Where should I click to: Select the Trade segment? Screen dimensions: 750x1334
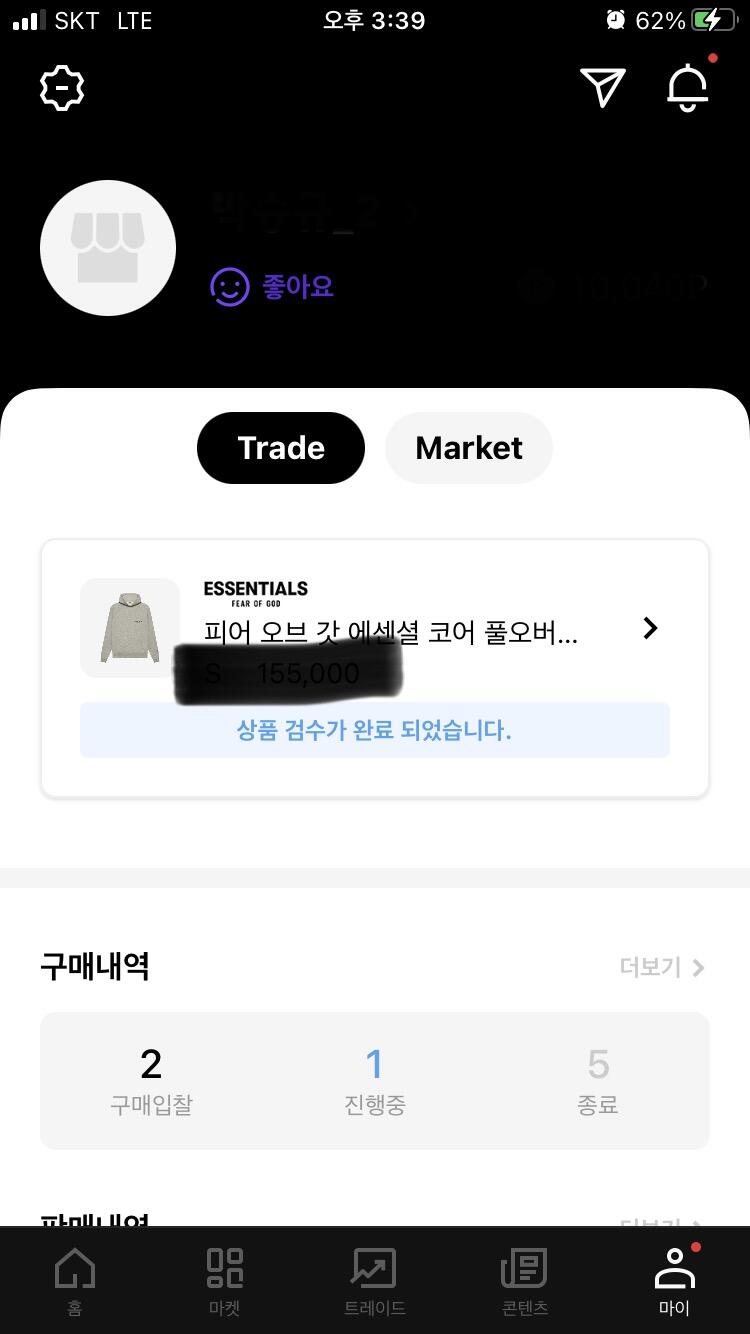281,448
